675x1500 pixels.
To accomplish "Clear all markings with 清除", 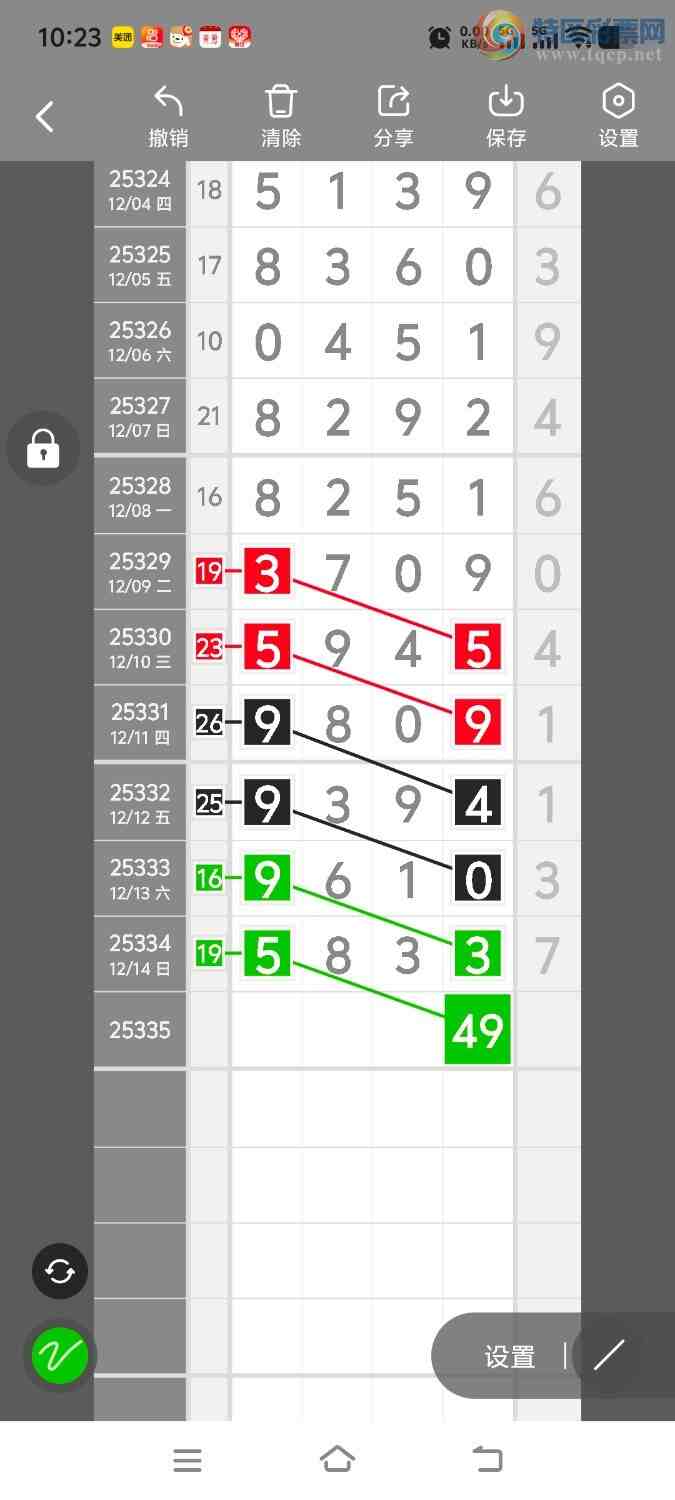I will (281, 117).
